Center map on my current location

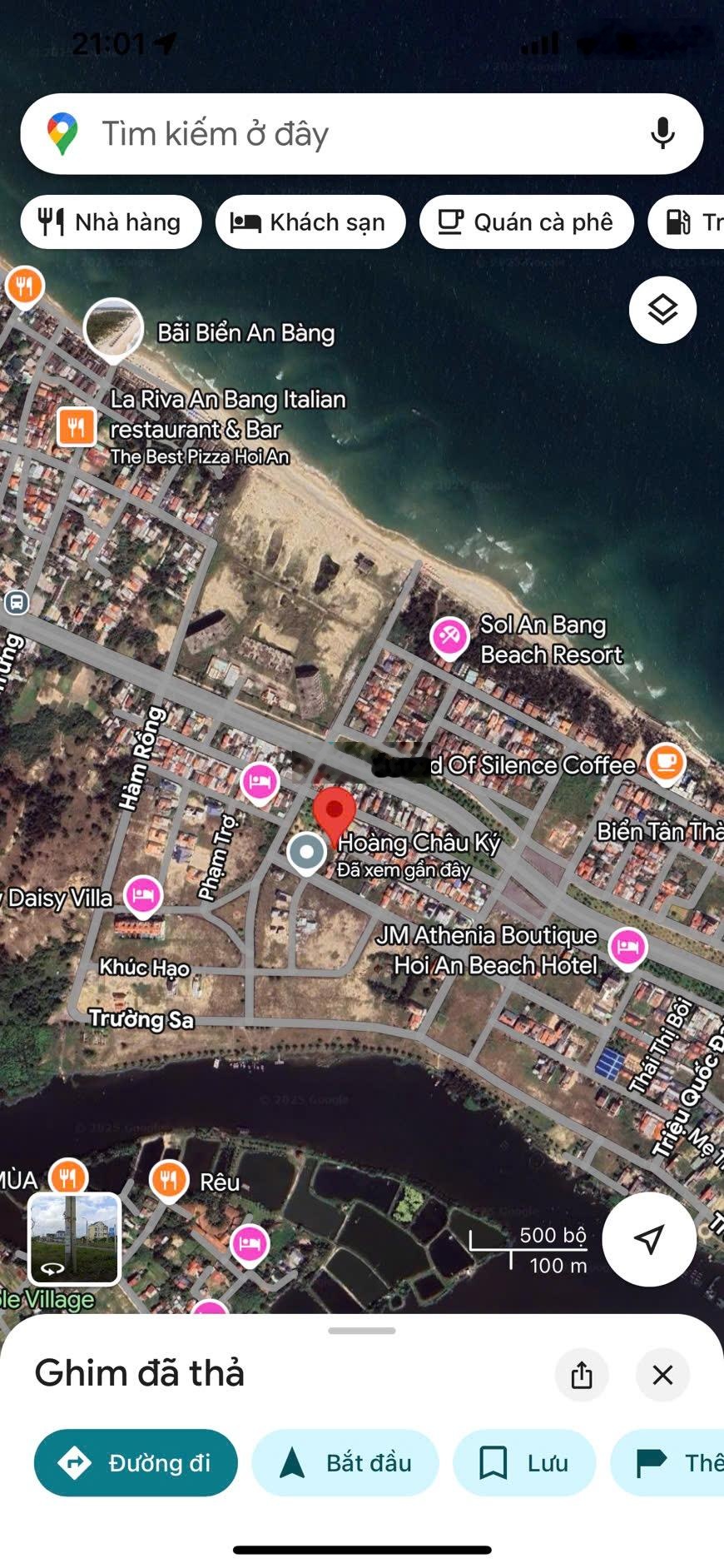point(649,1239)
